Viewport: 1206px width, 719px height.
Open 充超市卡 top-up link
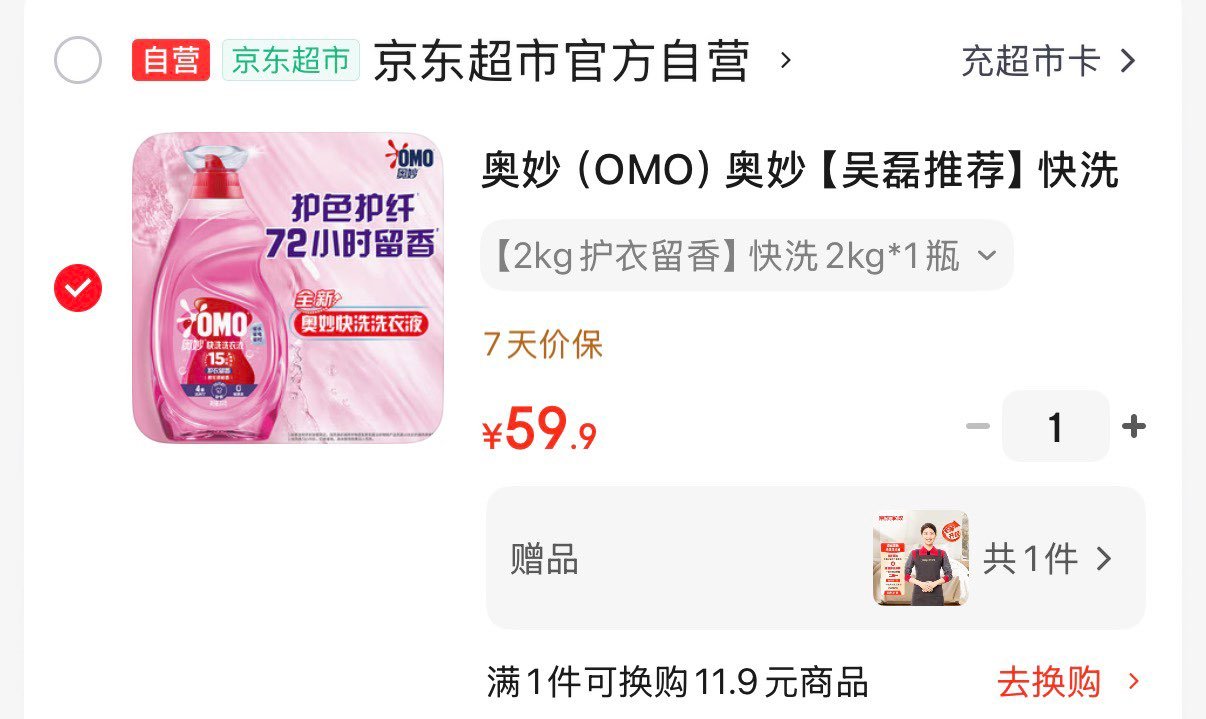click(1047, 61)
